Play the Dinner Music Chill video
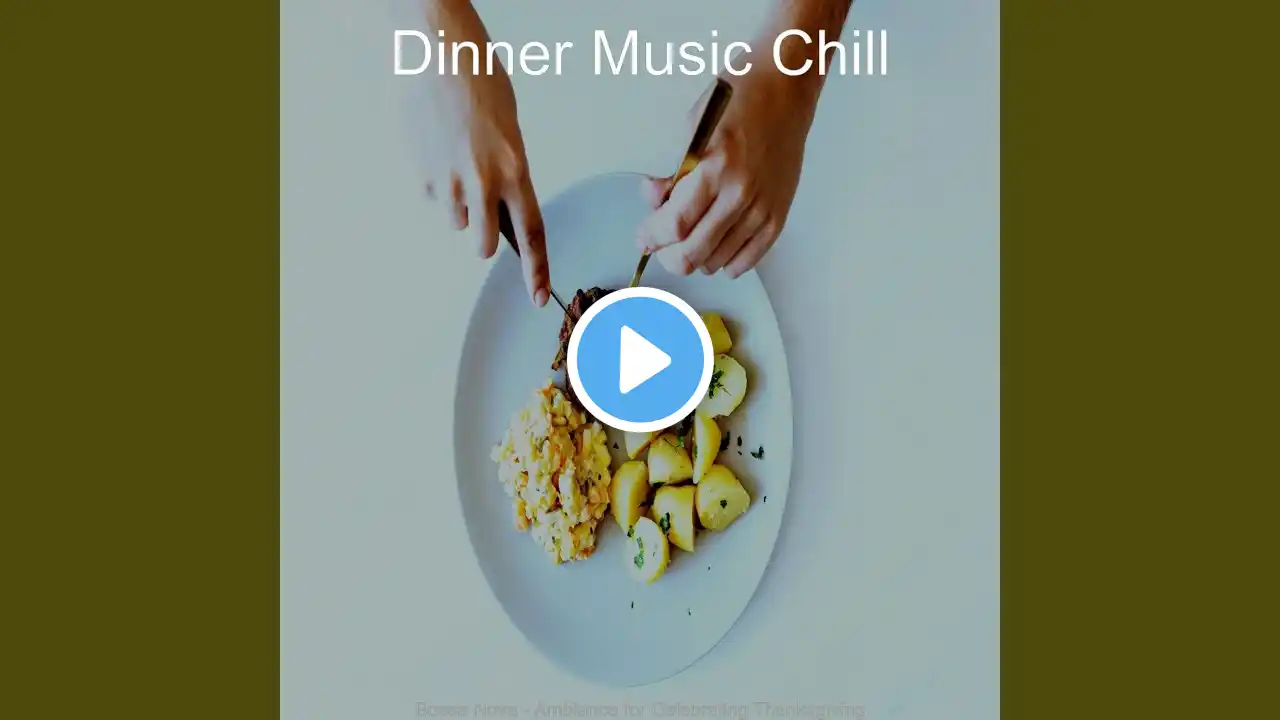Viewport: 1280px width, 720px height. [640, 360]
